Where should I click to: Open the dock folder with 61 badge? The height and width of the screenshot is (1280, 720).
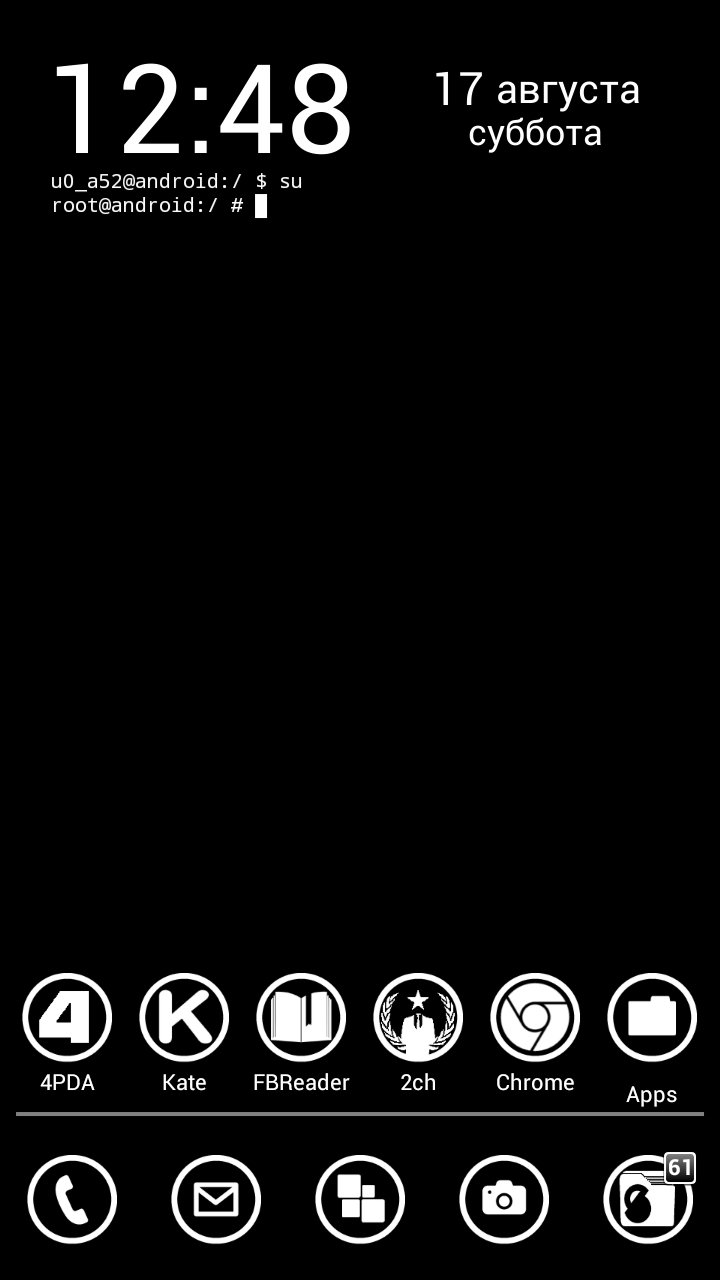point(648,1199)
